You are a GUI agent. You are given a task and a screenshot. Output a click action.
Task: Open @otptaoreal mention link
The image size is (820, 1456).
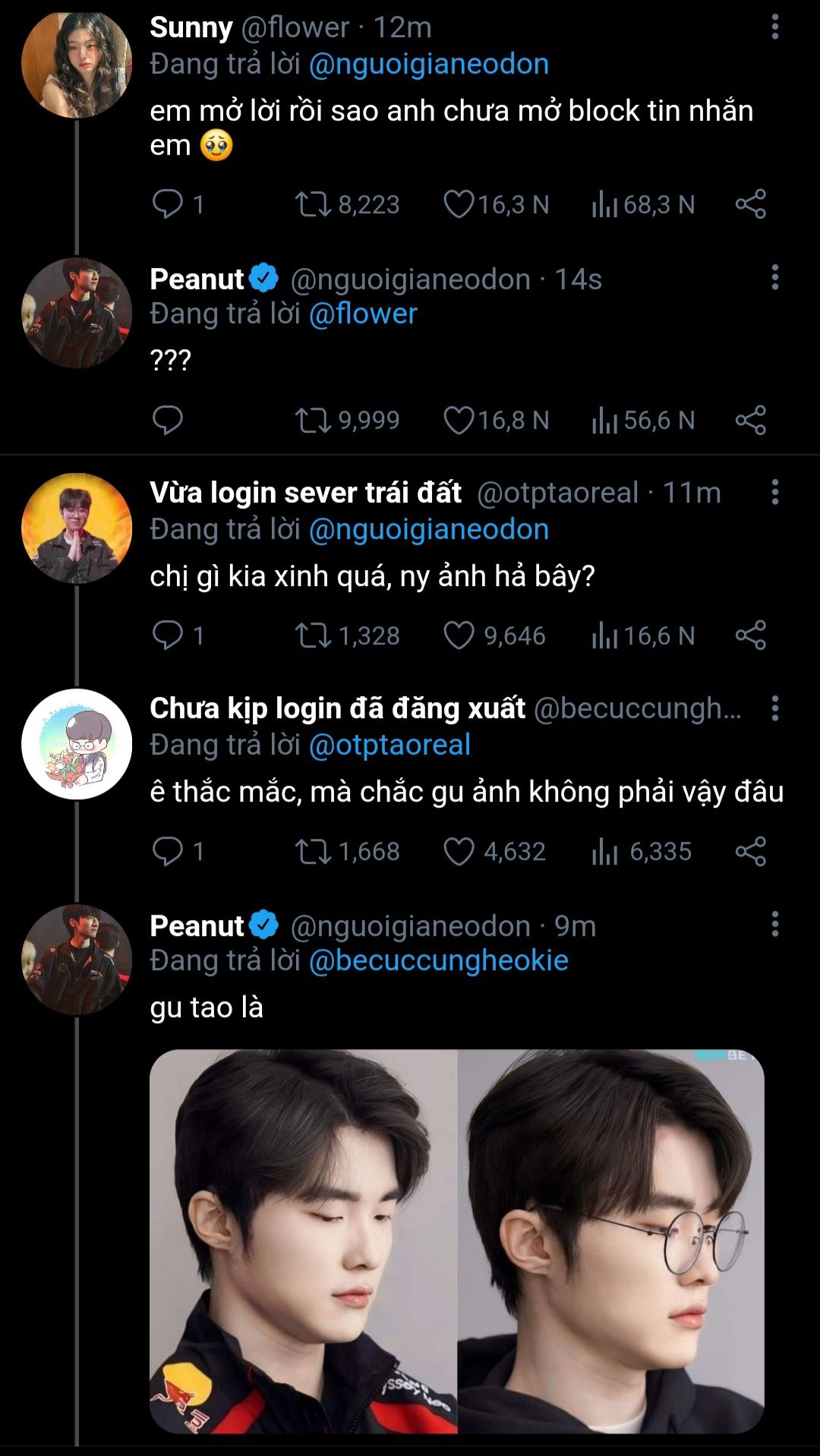pyautogui.click(x=389, y=745)
